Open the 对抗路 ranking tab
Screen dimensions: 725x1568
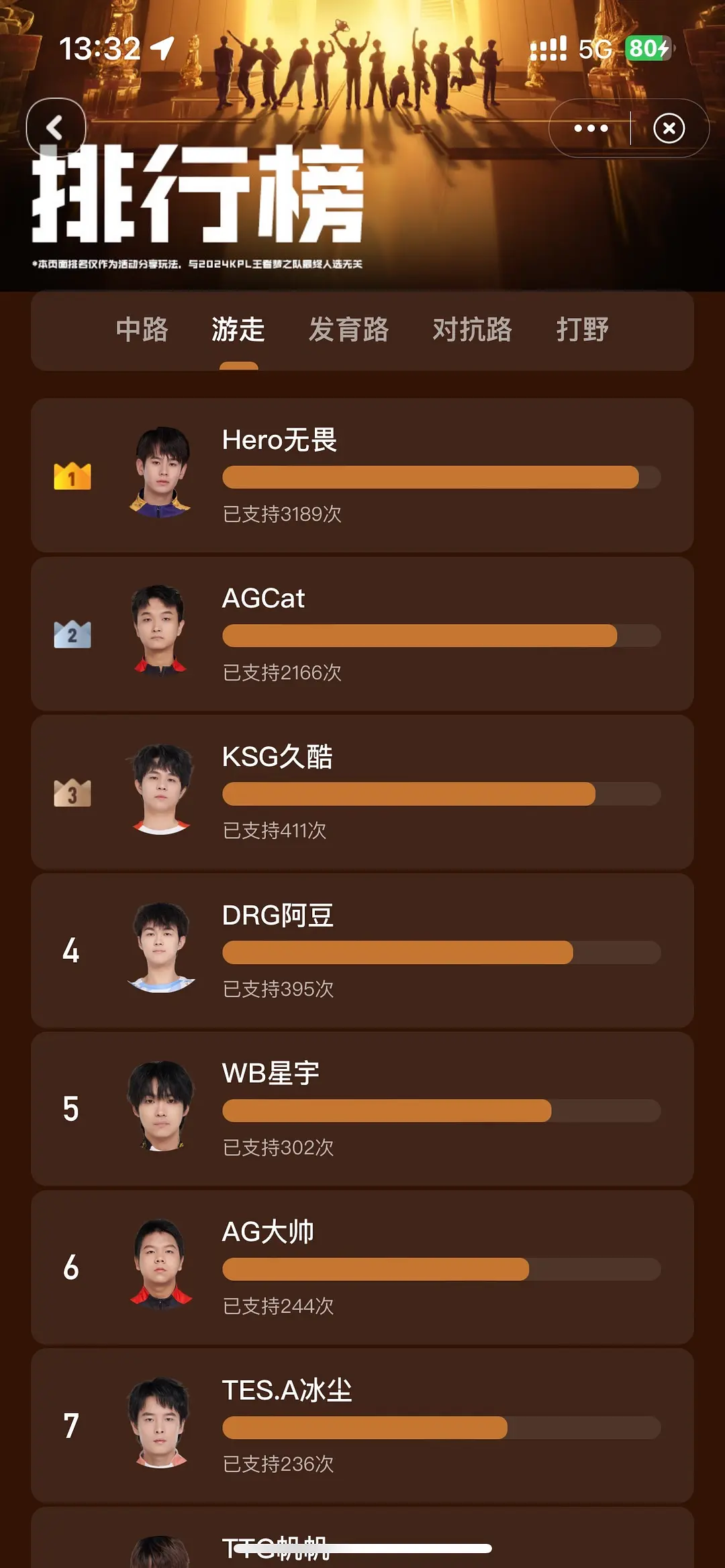(473, 330)
